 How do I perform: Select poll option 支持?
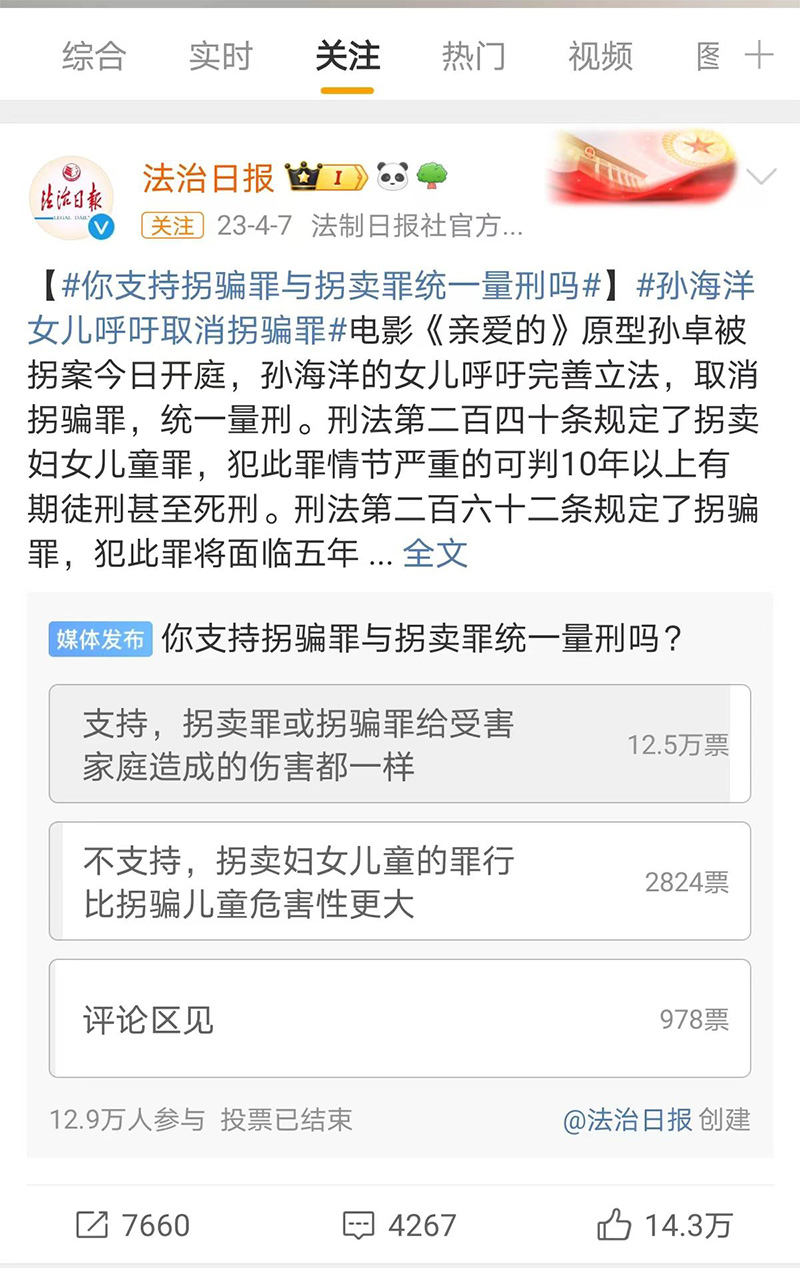tap(399, 743)
